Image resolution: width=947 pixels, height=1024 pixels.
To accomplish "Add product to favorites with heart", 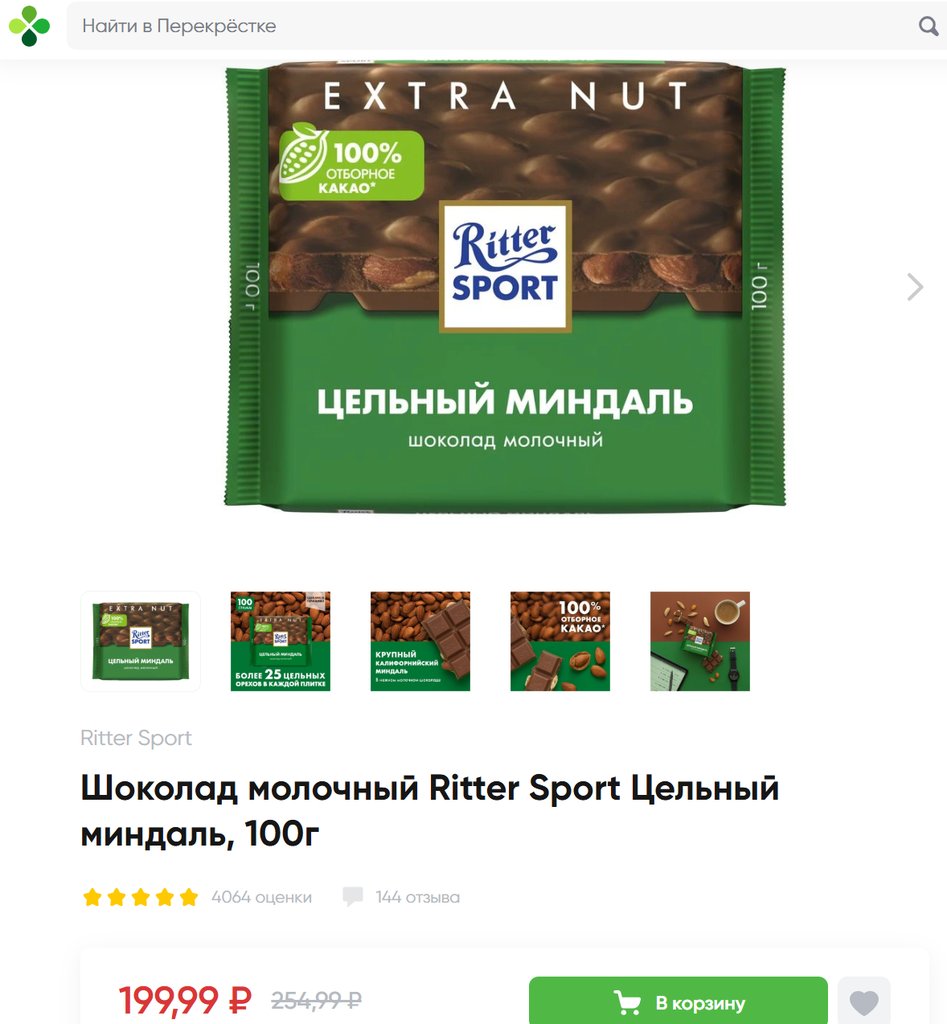I will coord(864,1002).
